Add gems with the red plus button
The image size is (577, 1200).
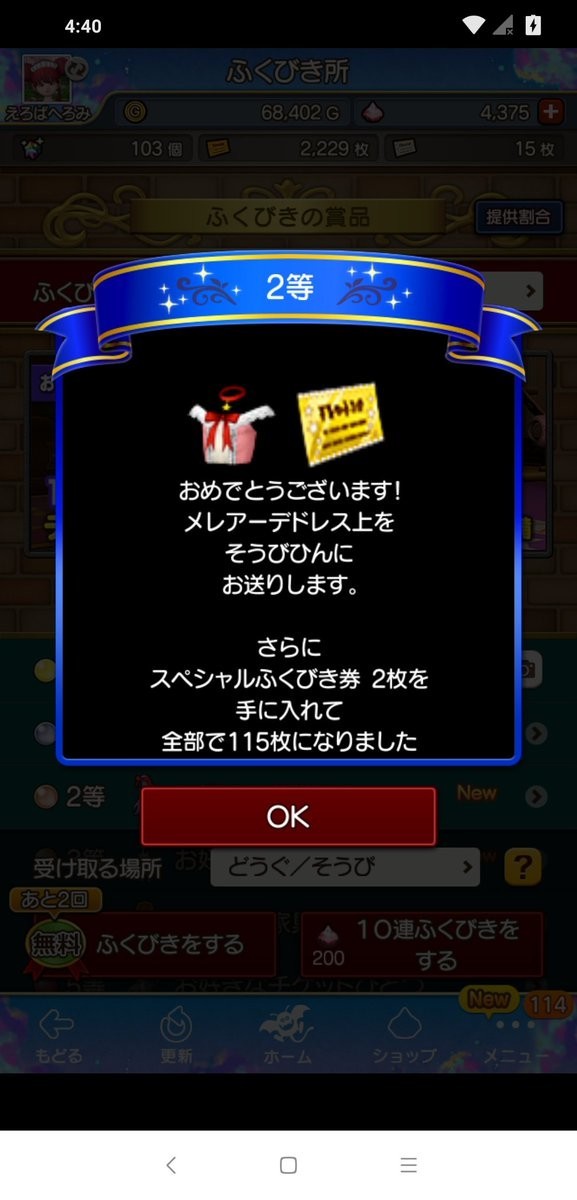point(549,112)
